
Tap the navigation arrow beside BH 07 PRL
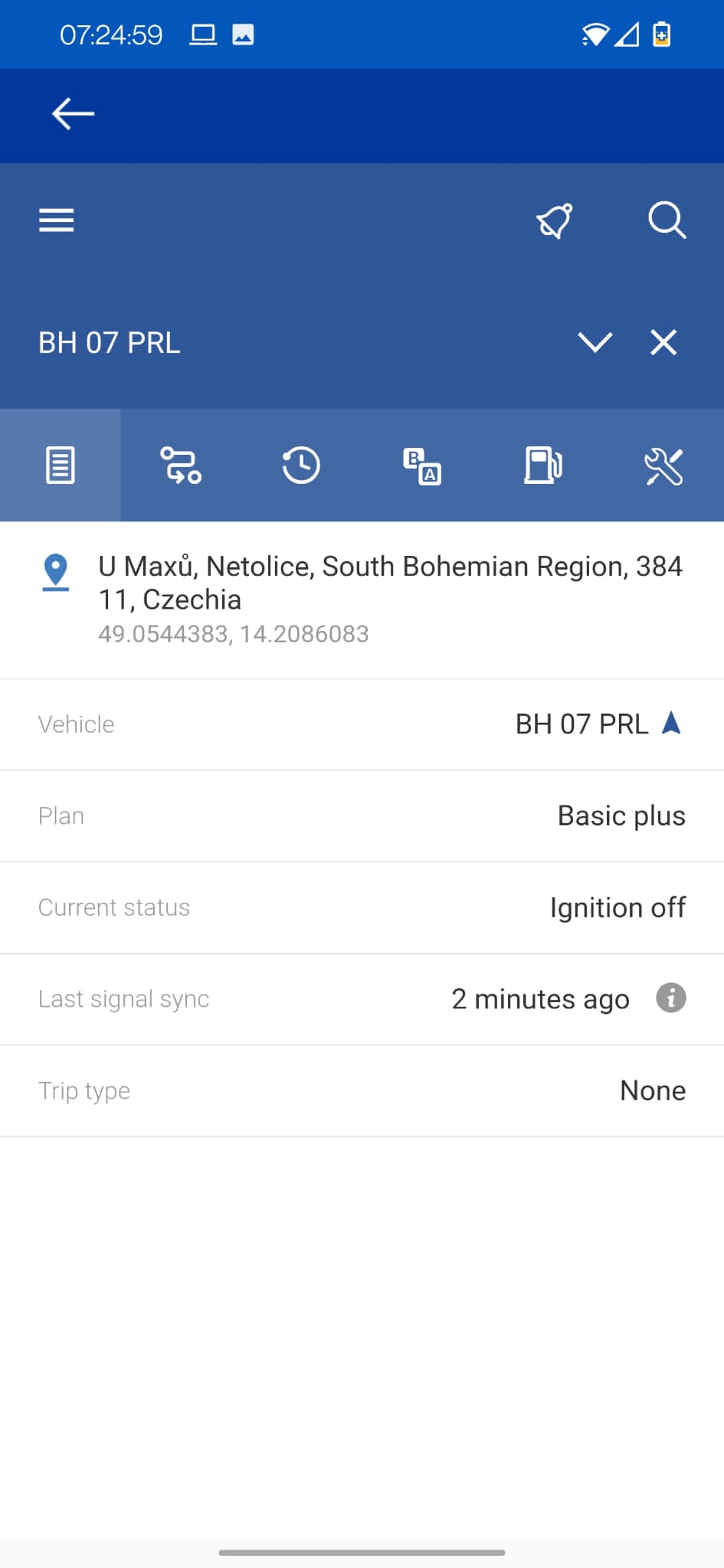(671, 724)
